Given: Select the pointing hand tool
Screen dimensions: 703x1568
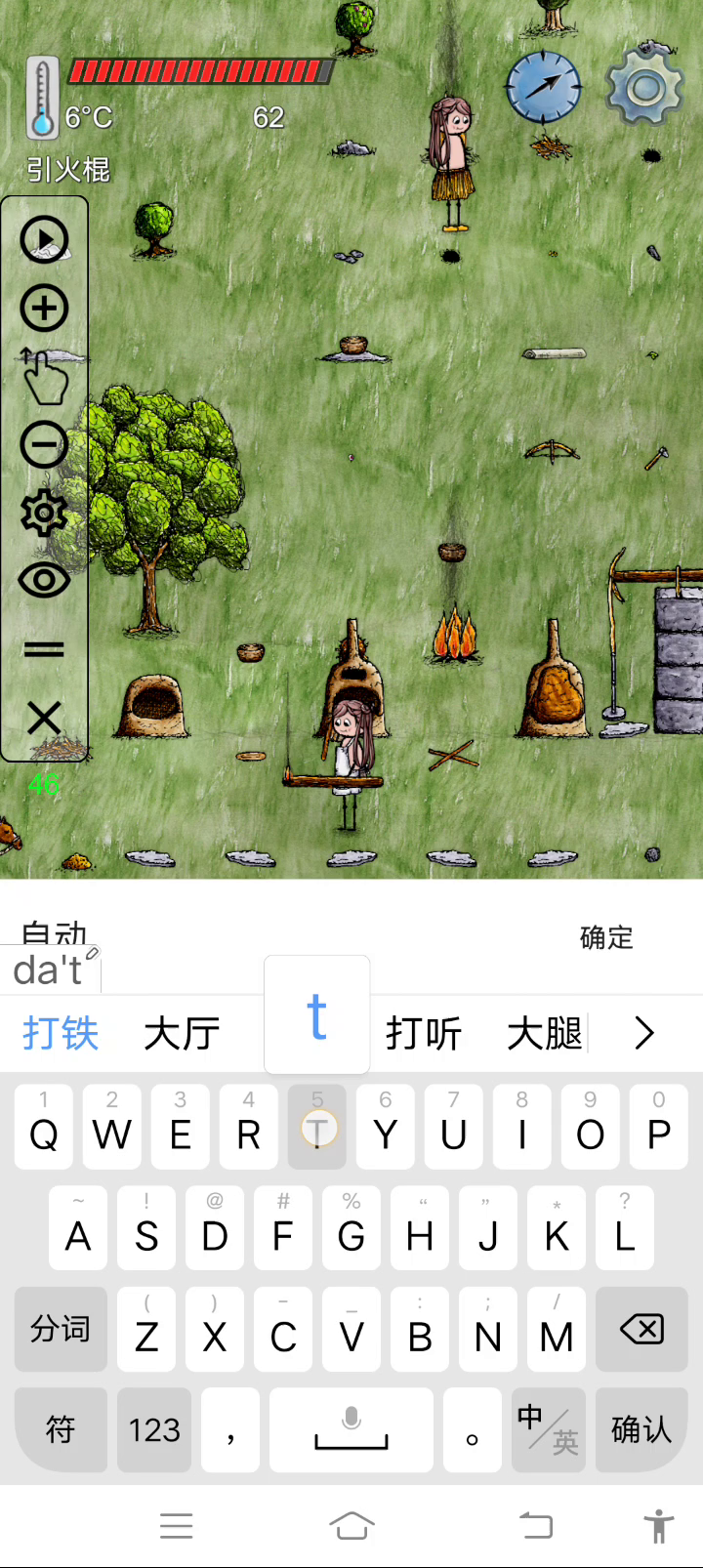Looking at the screenshot, I should tap(45, 378).
